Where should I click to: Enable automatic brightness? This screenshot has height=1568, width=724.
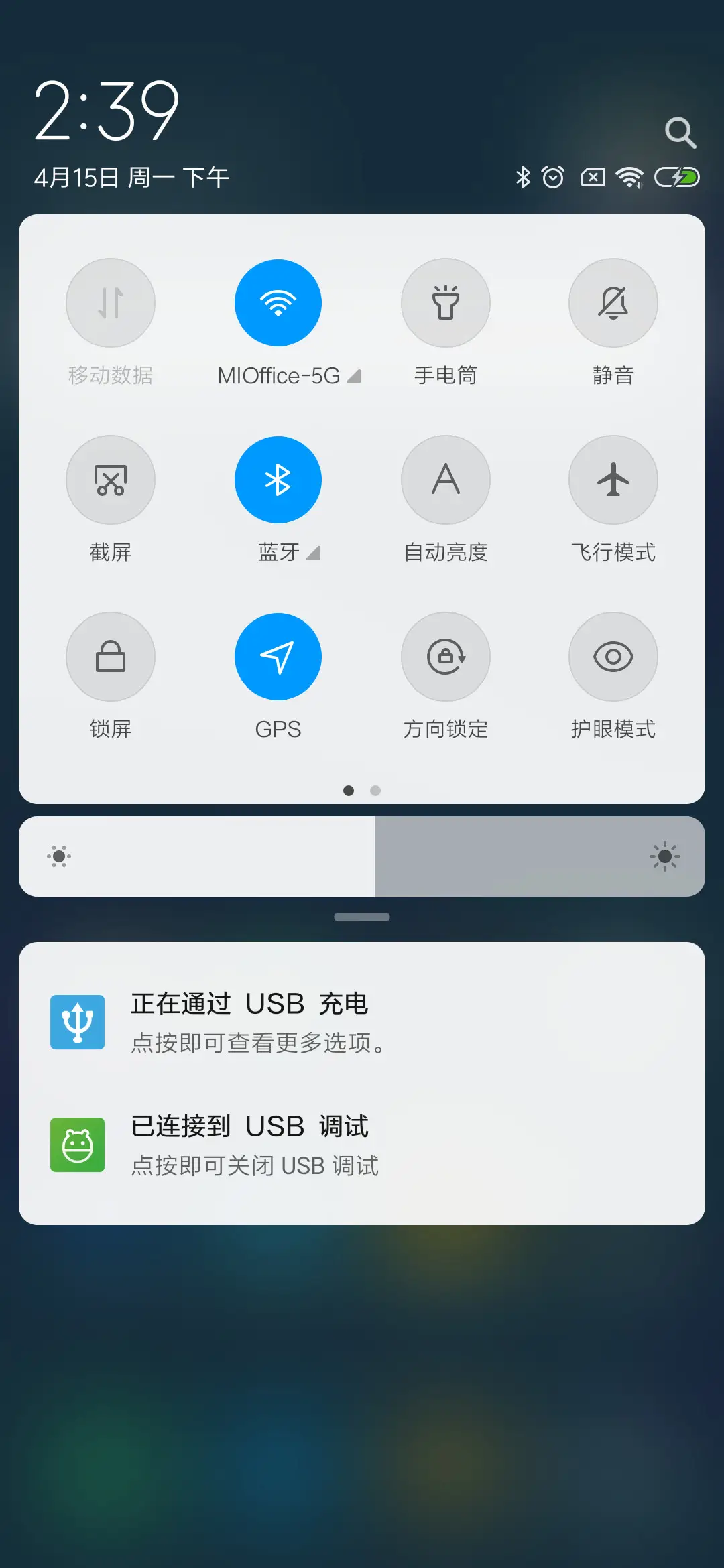pos(446,480)
